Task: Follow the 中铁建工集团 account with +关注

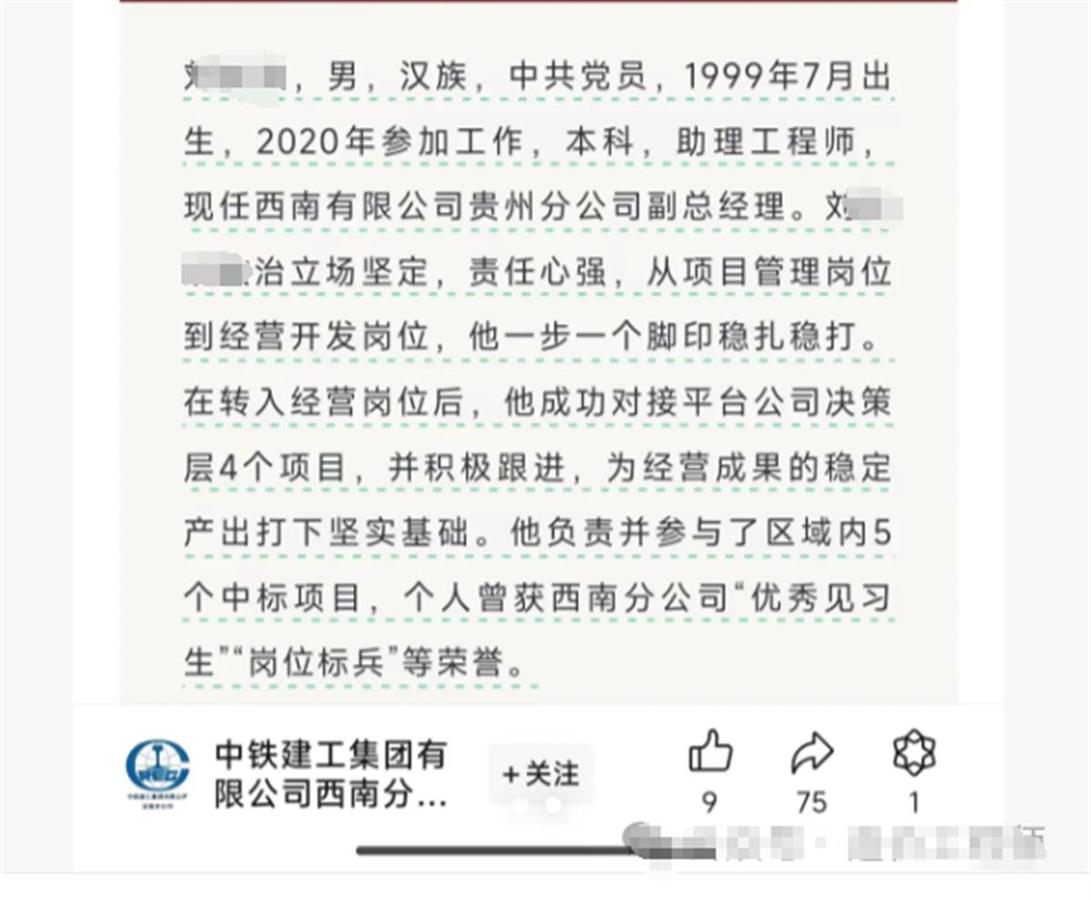Action: click(541, 773)
